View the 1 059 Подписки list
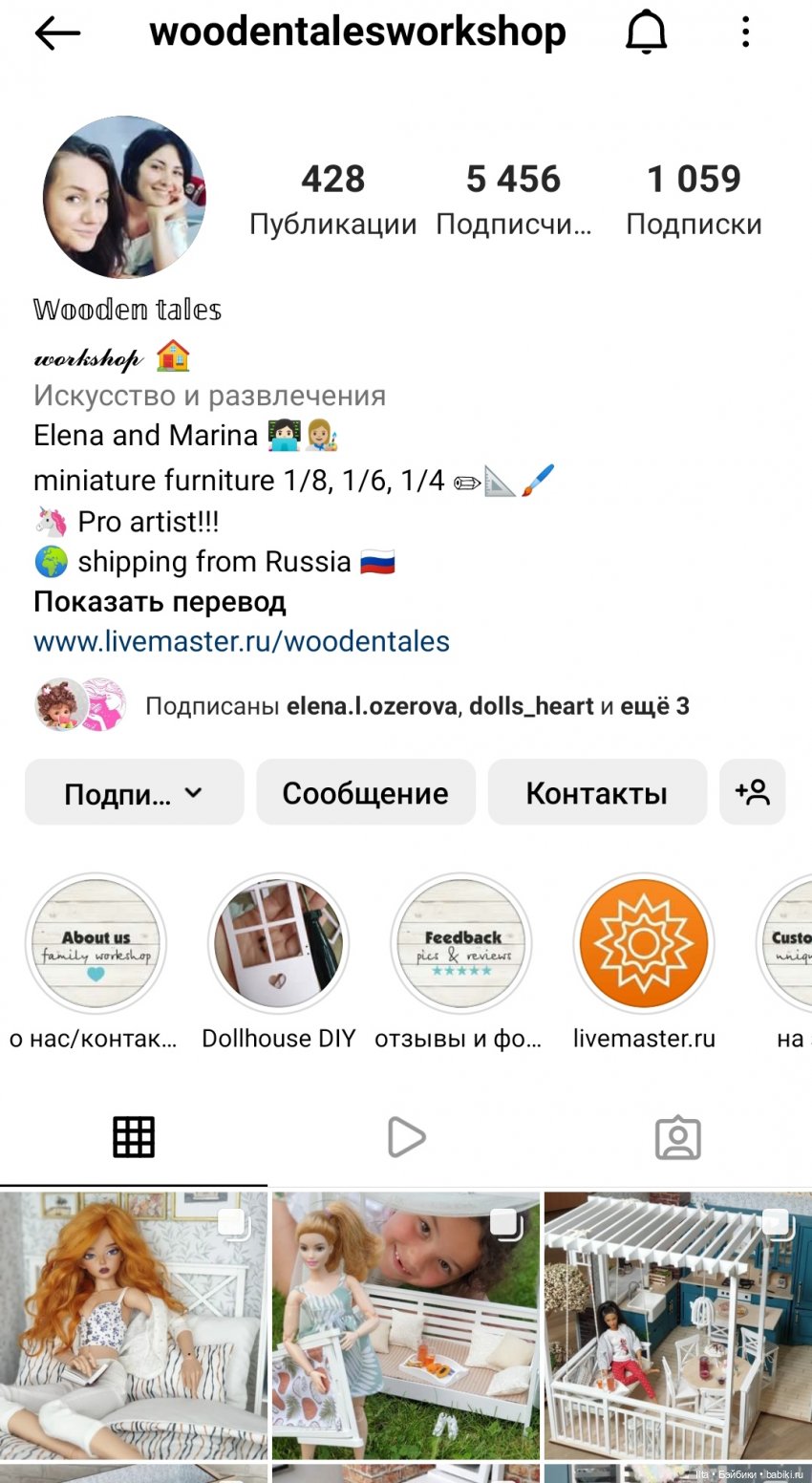Image resolution: width=812 pixels, height=1483 pixels. pos(694,198)
